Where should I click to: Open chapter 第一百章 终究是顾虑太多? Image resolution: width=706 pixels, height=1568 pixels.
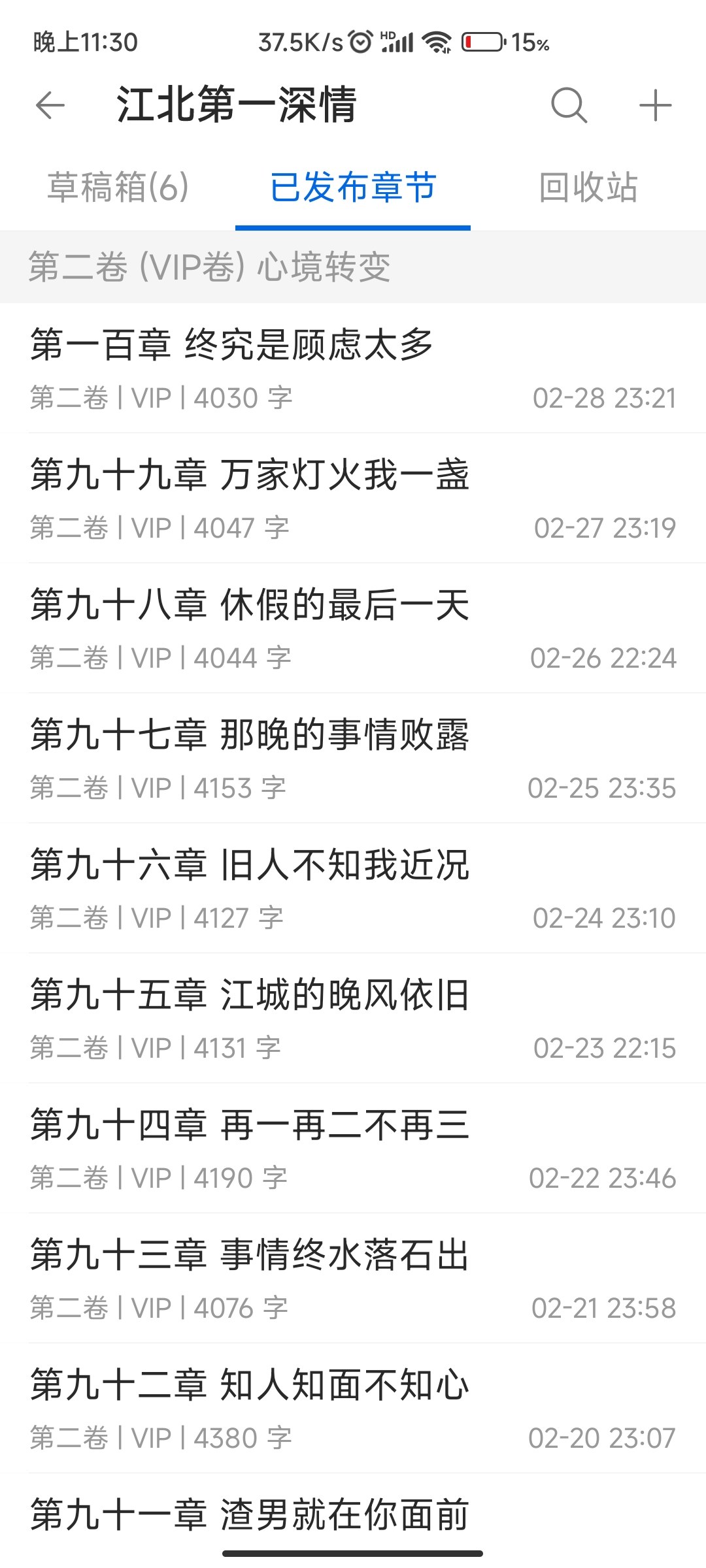point(353,368)
